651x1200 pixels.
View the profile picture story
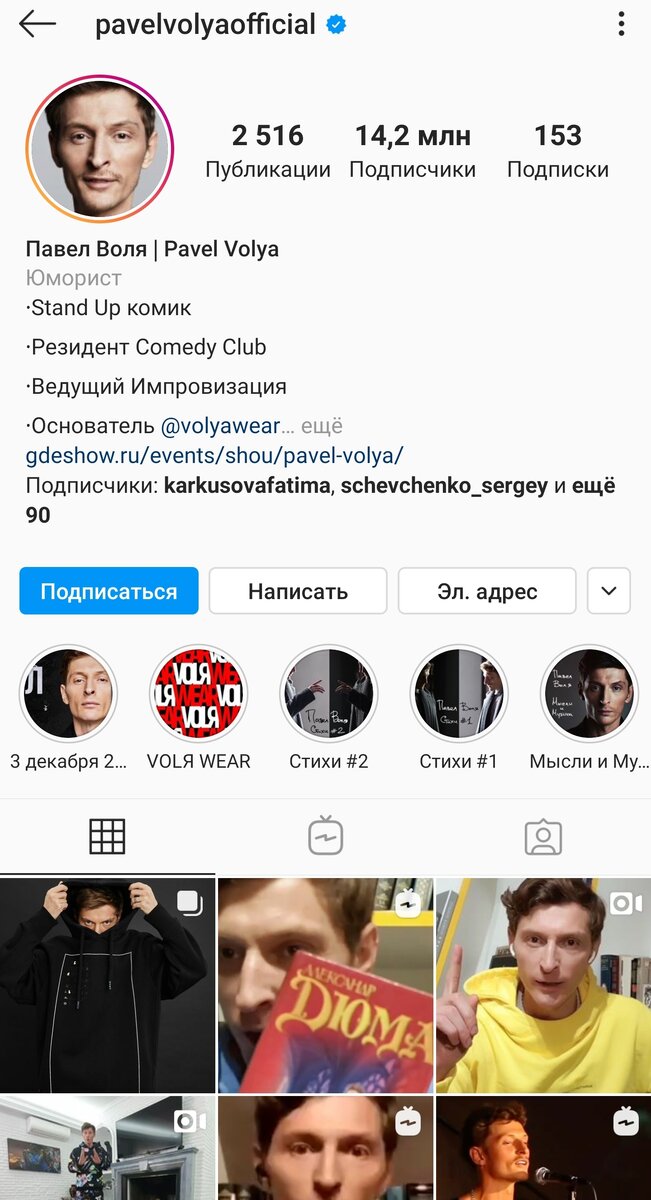(100, 147)
